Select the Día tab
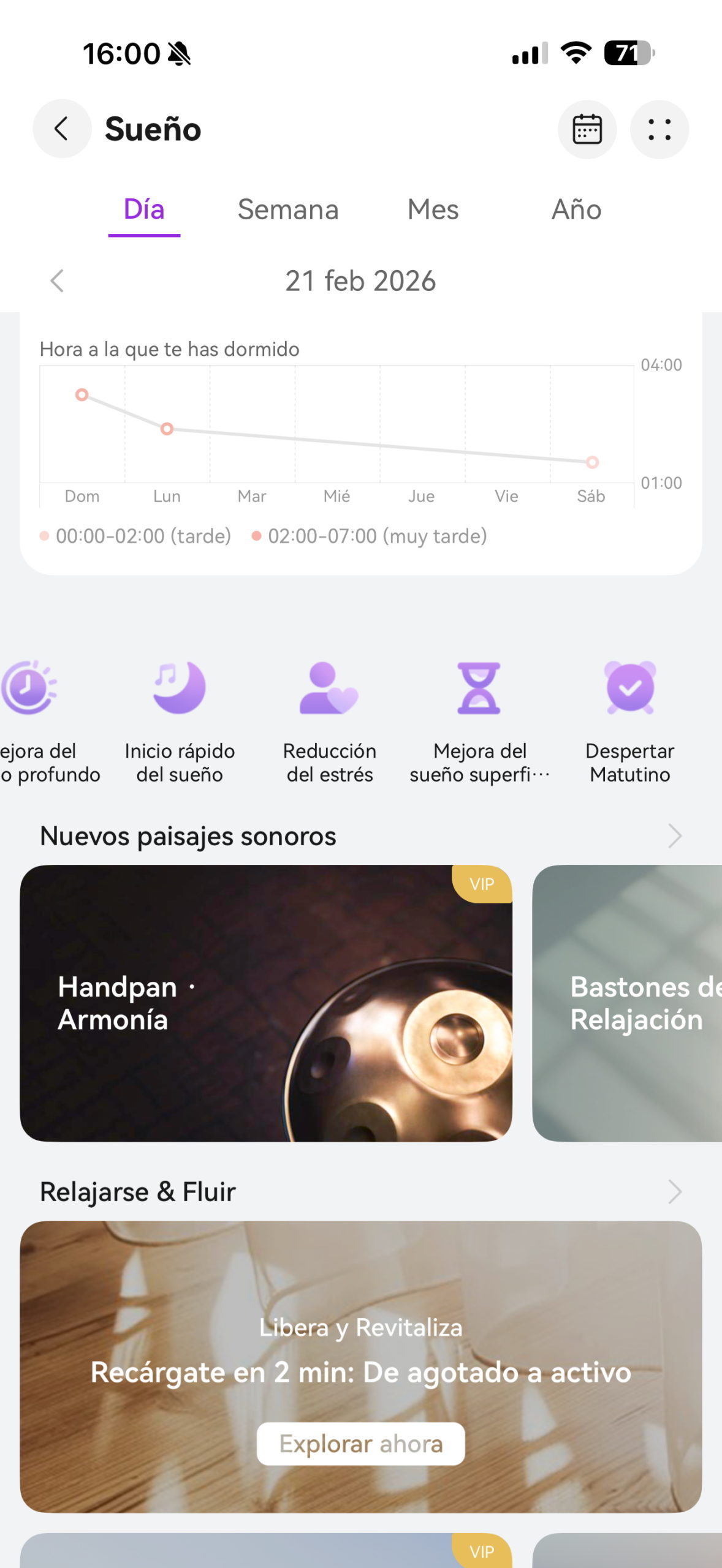The image size is (722, 1568). pyautogui.click(x=144, y=210)
